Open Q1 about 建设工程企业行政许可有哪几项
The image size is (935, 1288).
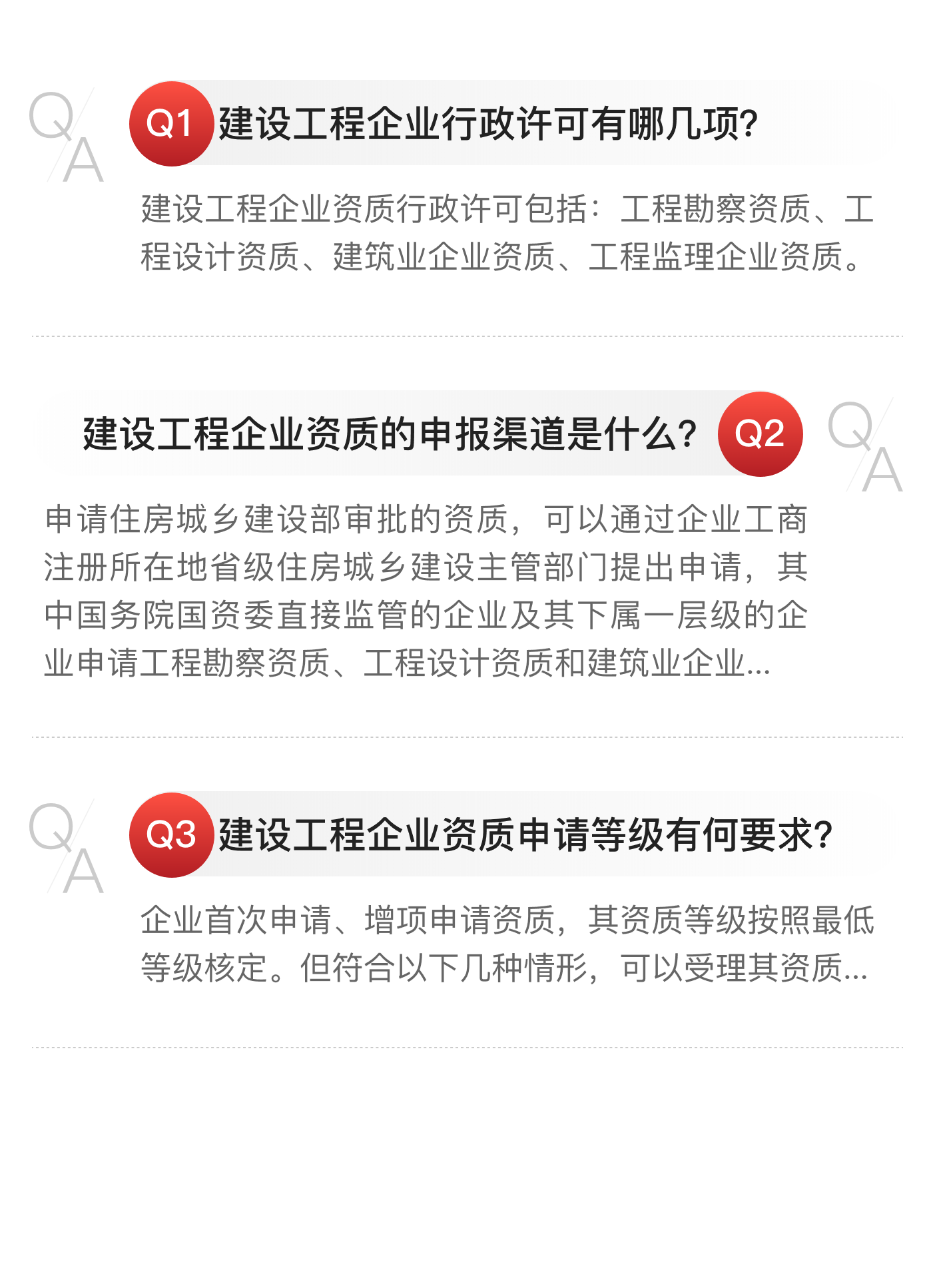pyautogui.click(x=487, y=124)
